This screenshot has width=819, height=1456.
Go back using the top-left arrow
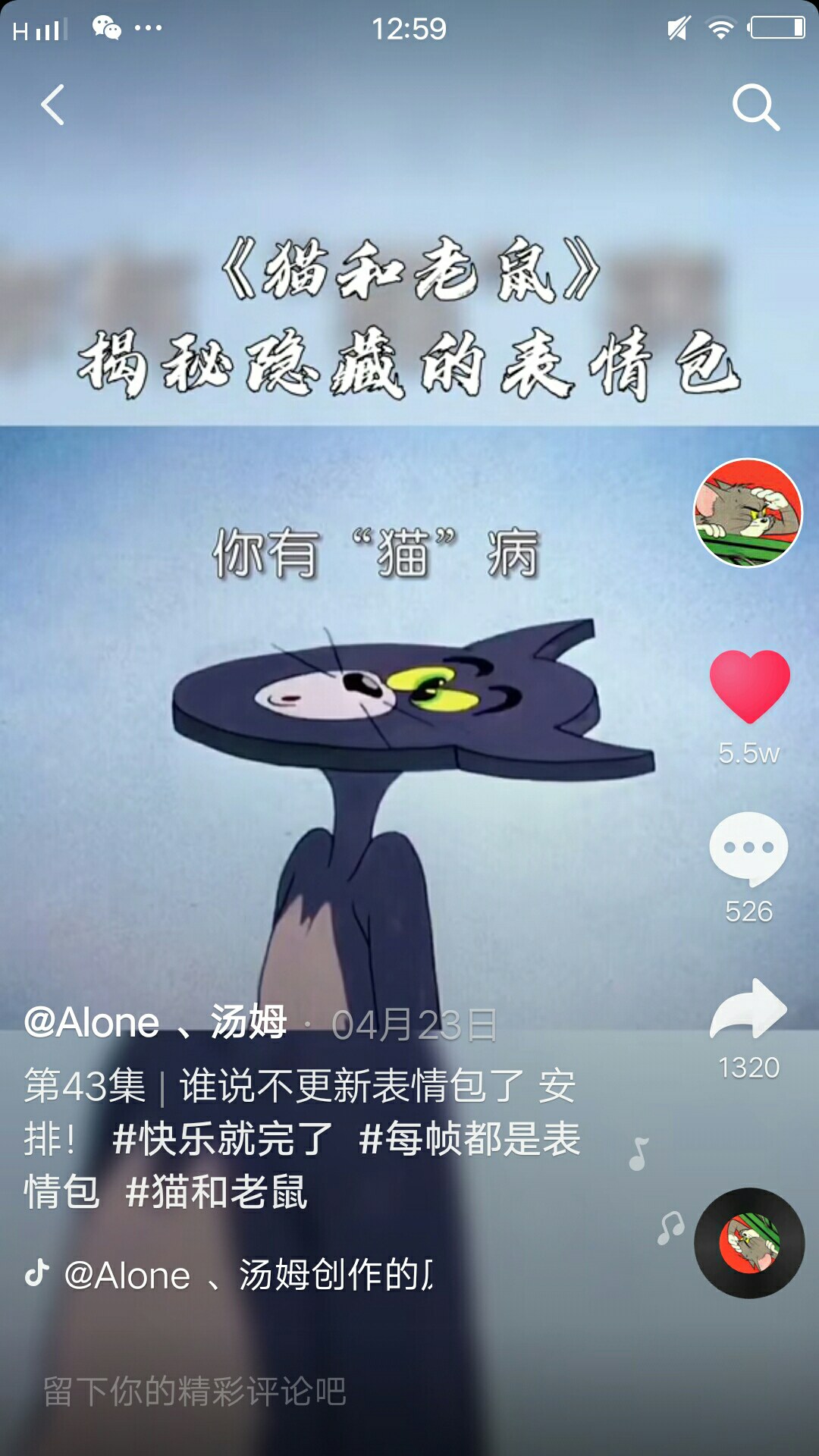click(52, 105)
